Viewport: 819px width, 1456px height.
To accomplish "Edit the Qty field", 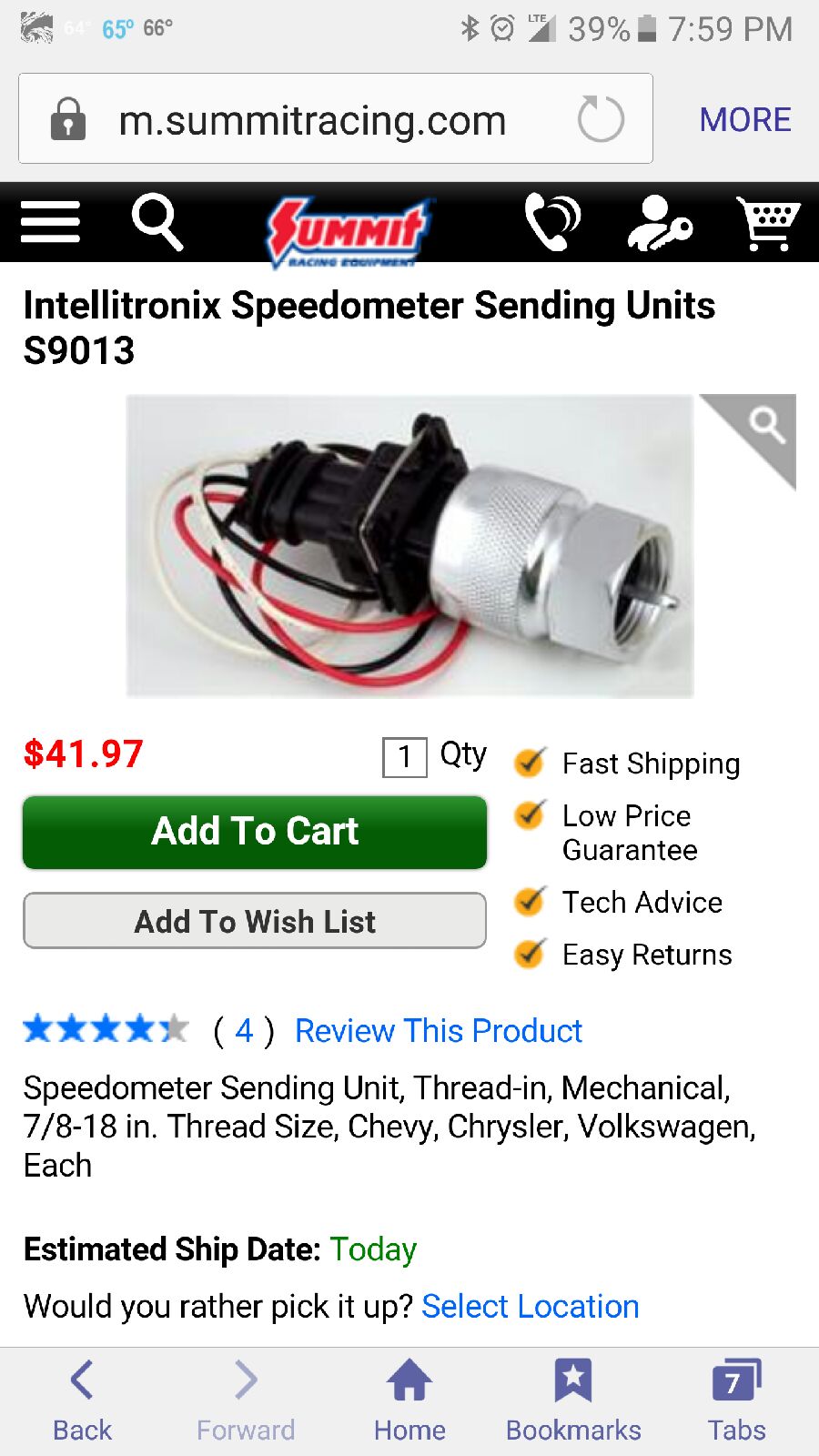I will coord(405,757).
